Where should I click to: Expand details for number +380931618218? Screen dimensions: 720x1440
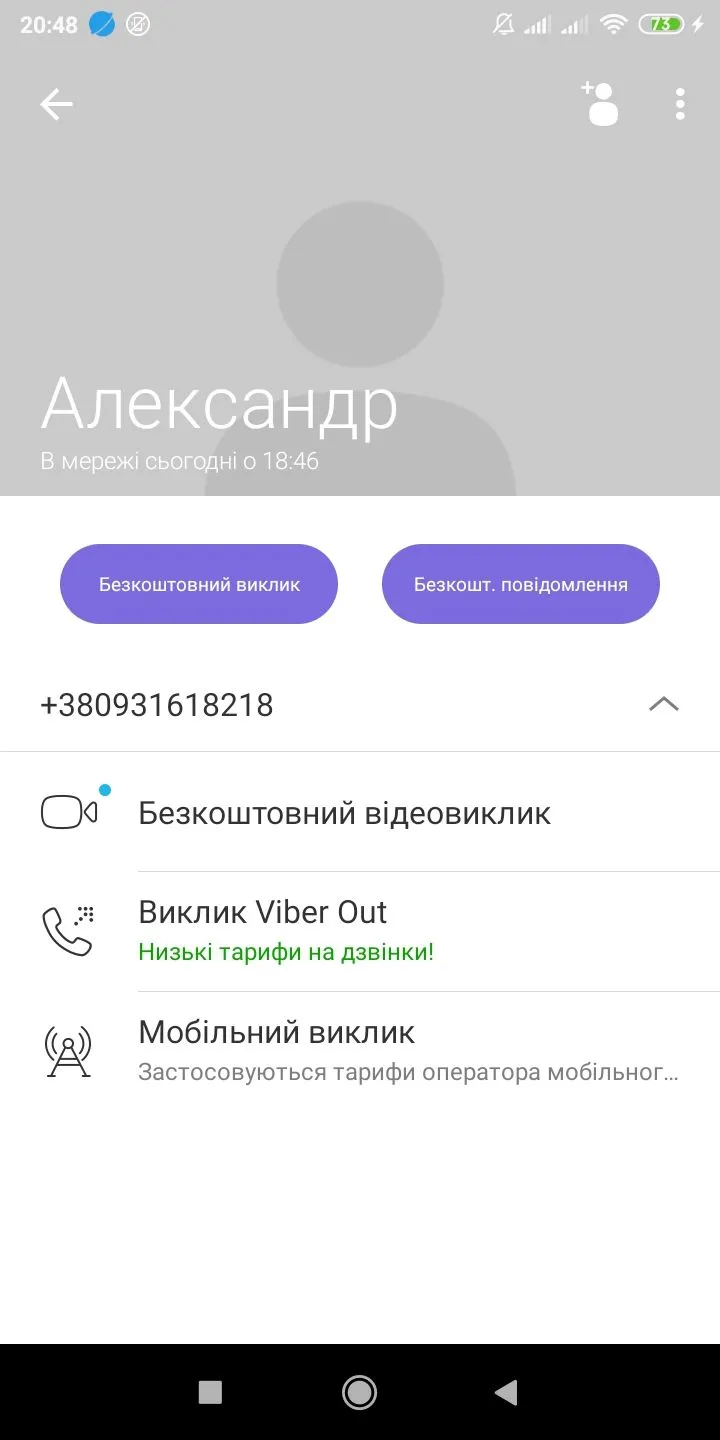pos(156,704)
